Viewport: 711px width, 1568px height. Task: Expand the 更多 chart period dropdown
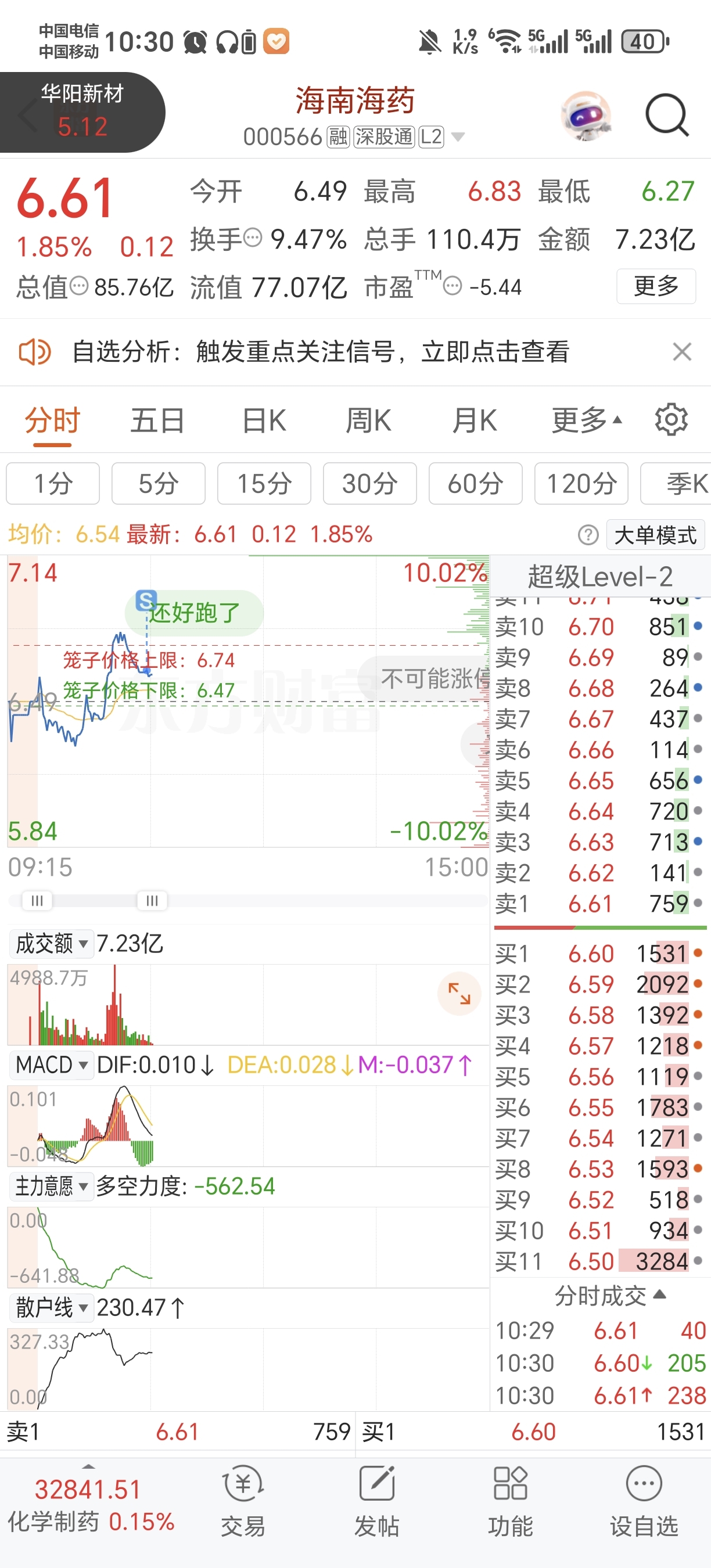coord(586,420)
